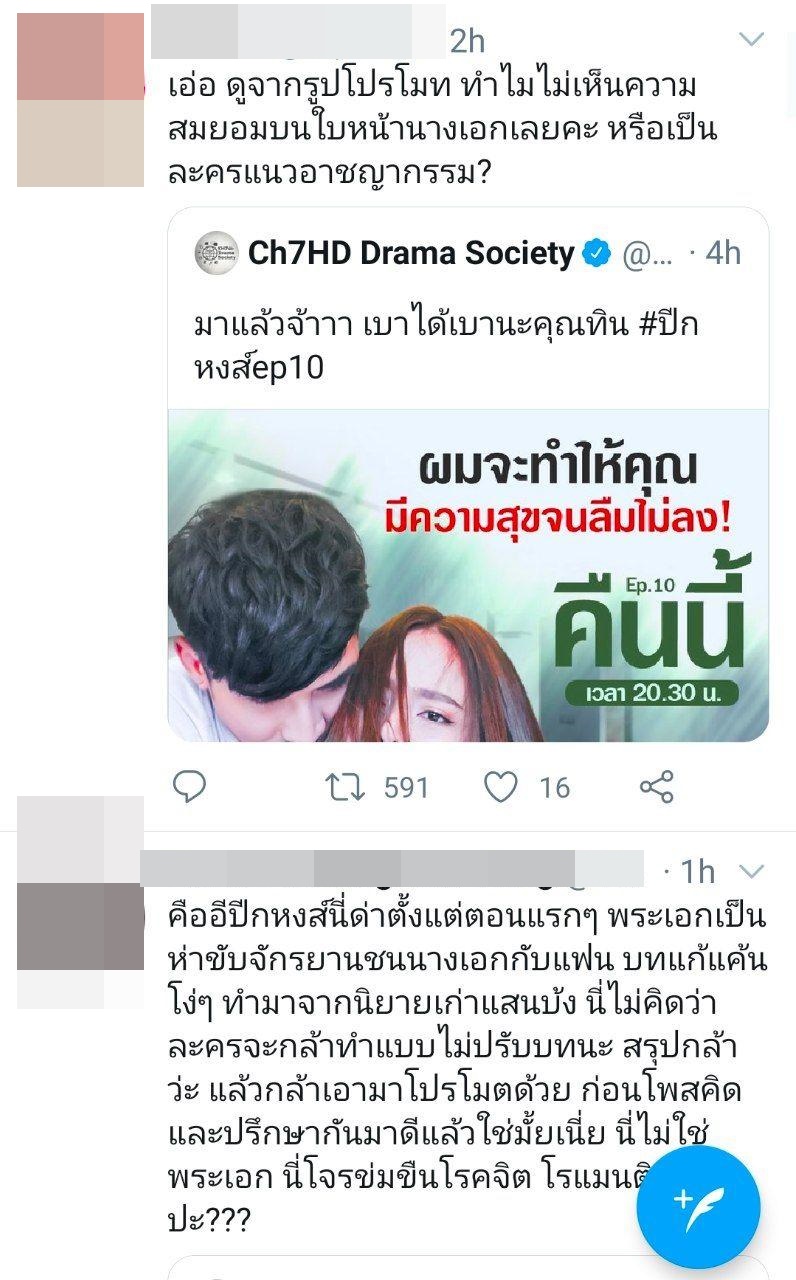This screenshot has width=796, height=1280.
Task: Share the tweet quoting Ch7HD Drama Society
Action: pos(656,787)
